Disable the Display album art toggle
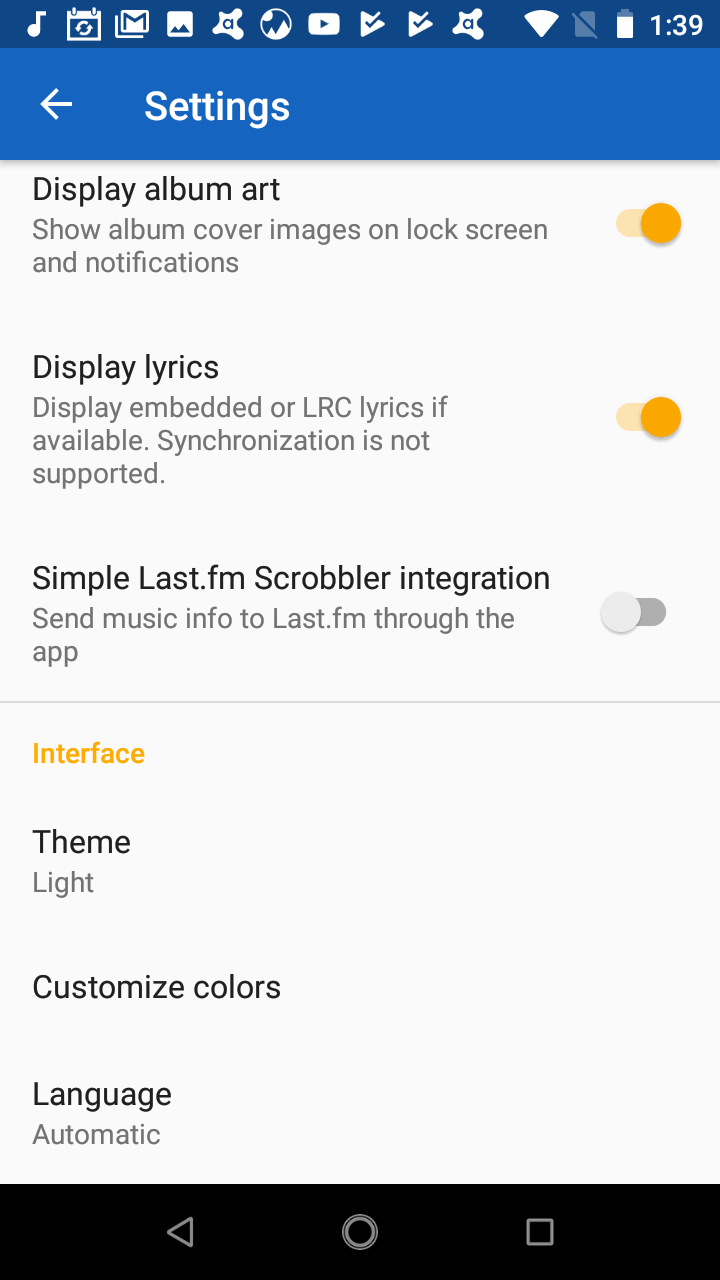This screenshot has width=720, height=1280. click(x=647, y=223)
